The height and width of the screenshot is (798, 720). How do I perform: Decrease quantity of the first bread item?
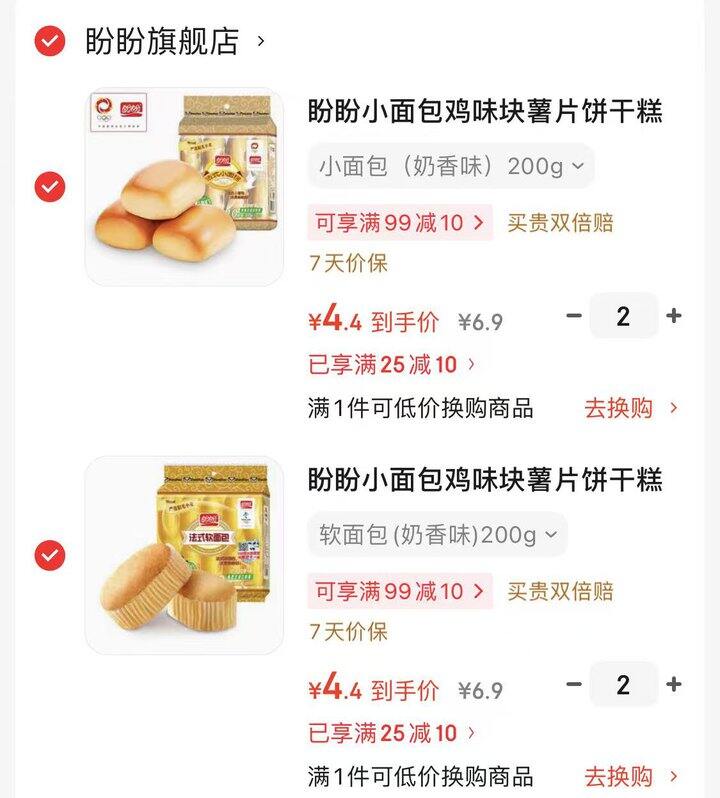point(573,316)
